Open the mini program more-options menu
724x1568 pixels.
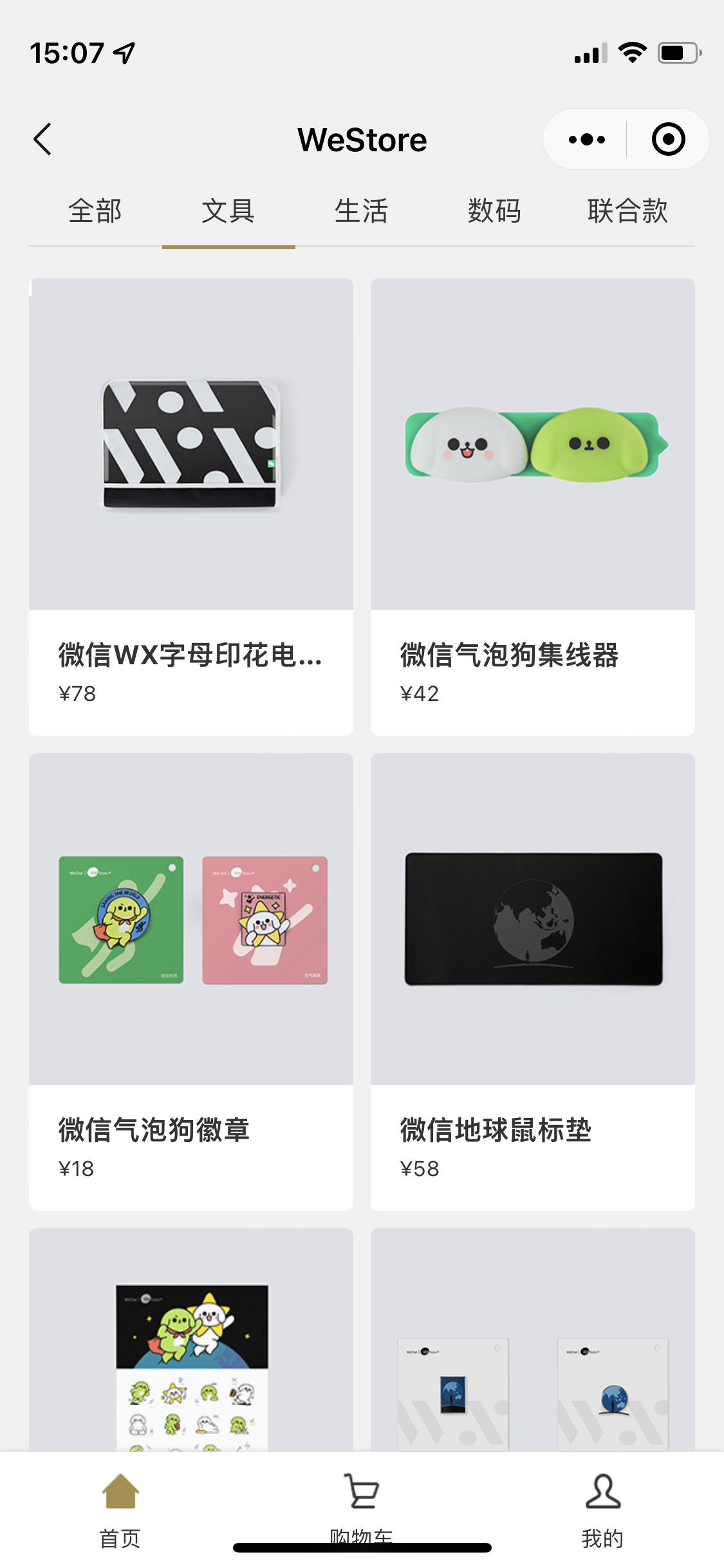click(x=586, y=140)
